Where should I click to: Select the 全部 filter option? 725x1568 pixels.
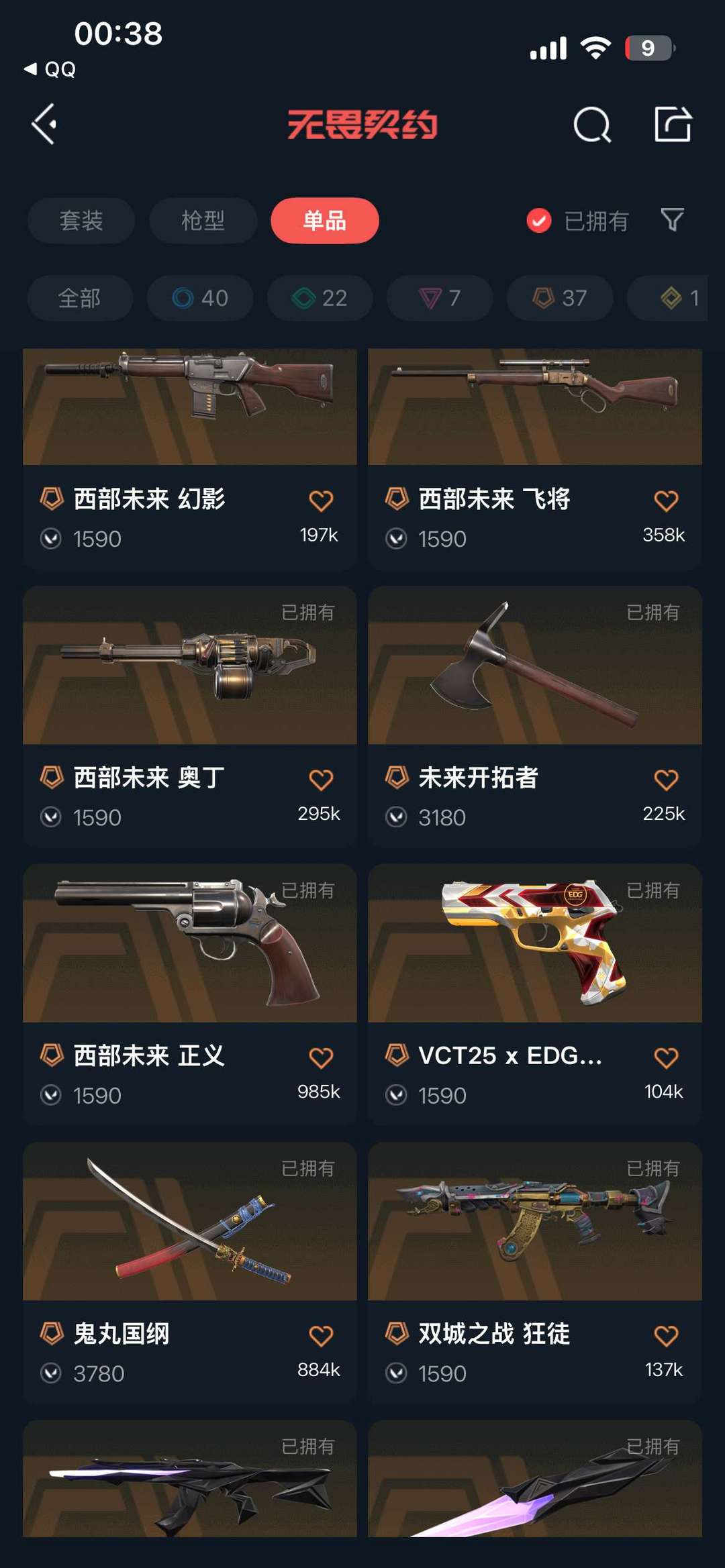tap(80, 298)
